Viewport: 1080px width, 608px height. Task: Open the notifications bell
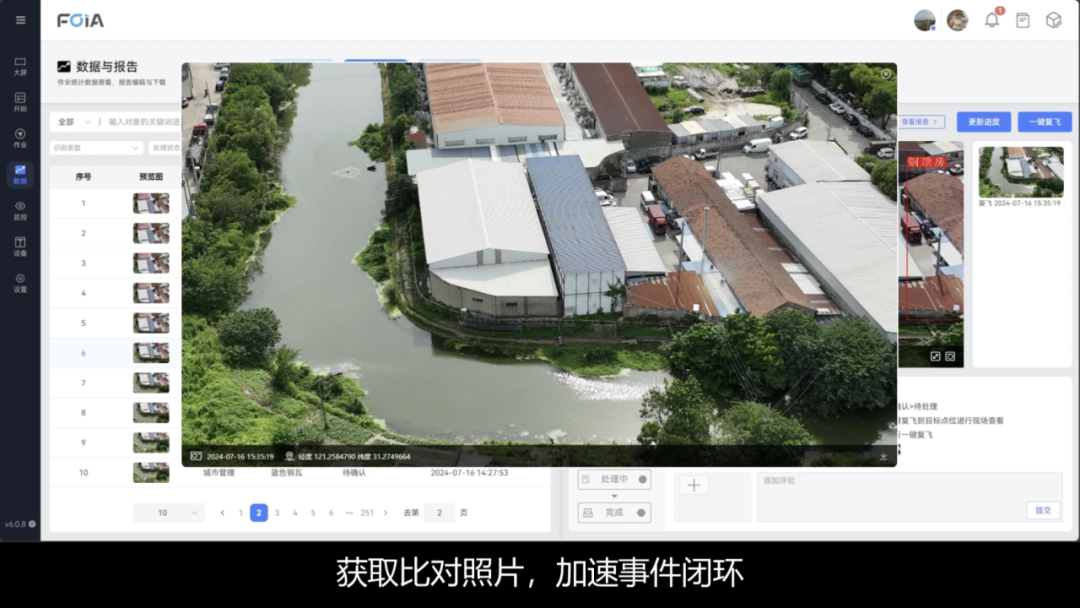[x=992, y=20]
